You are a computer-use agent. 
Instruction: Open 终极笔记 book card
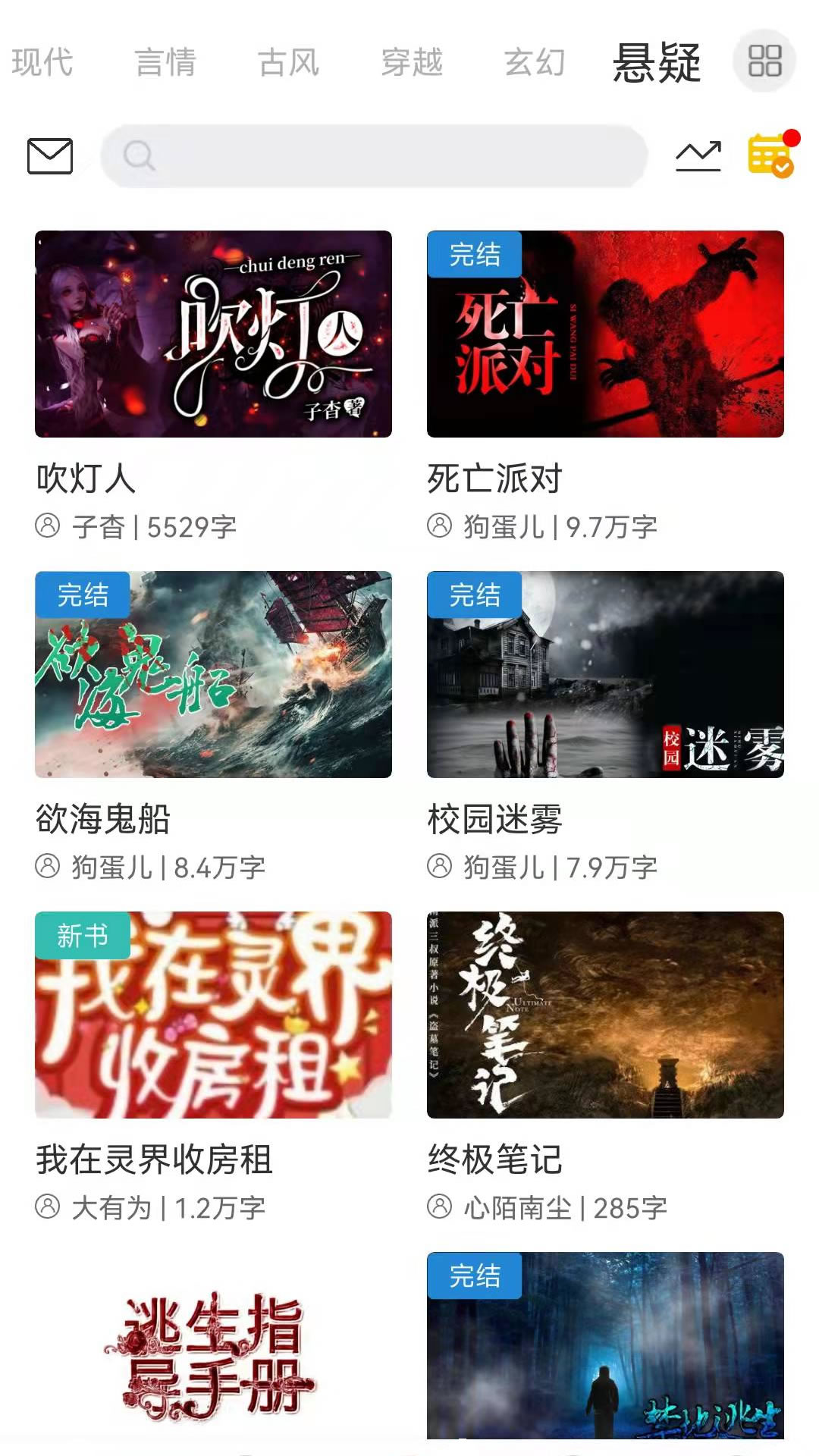click(x=605, y=1015)
